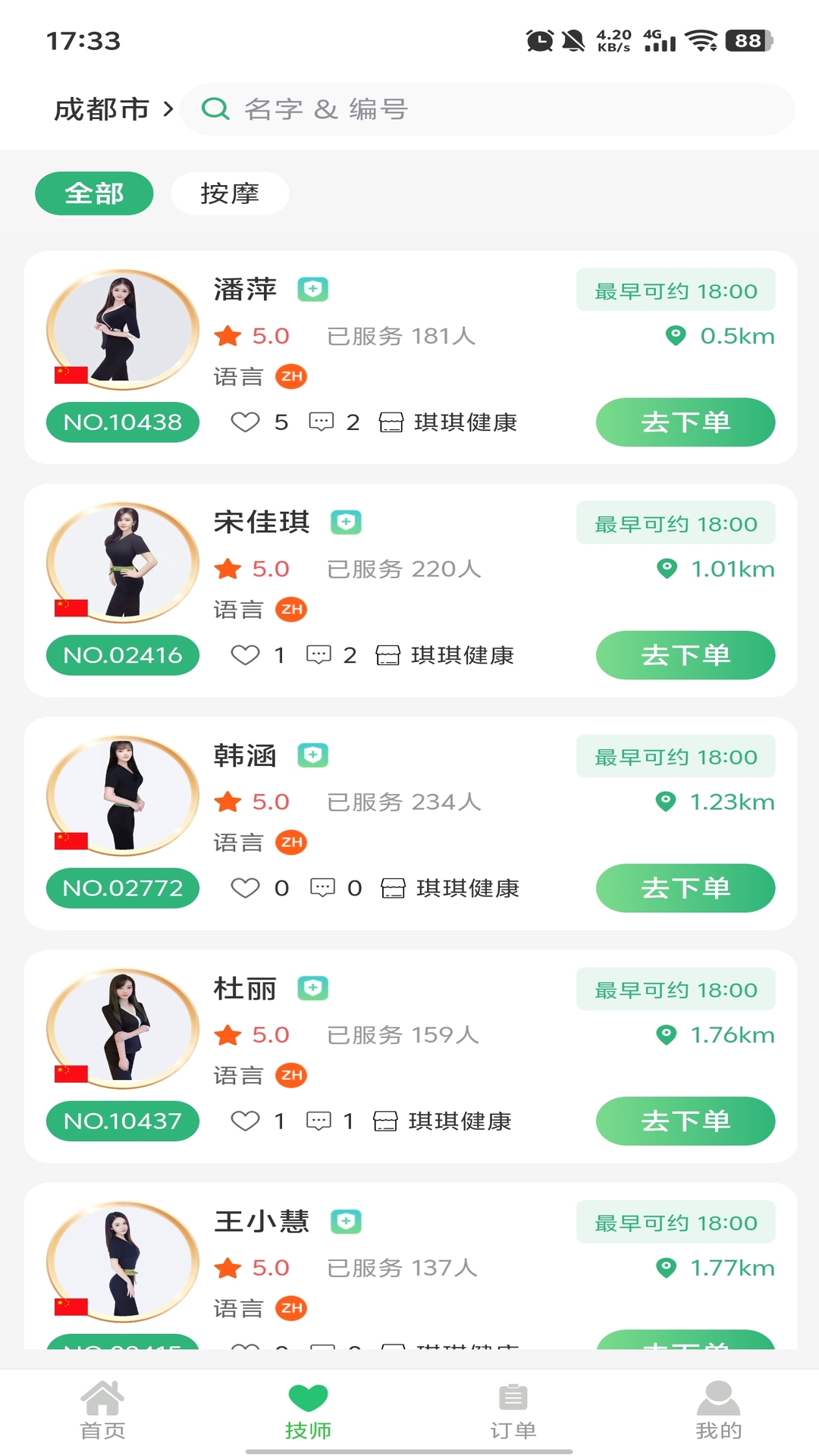Click the heart like icon on 潘萍's card
819x1456 pixels.
pyautogui.click(x=245, y=422)
